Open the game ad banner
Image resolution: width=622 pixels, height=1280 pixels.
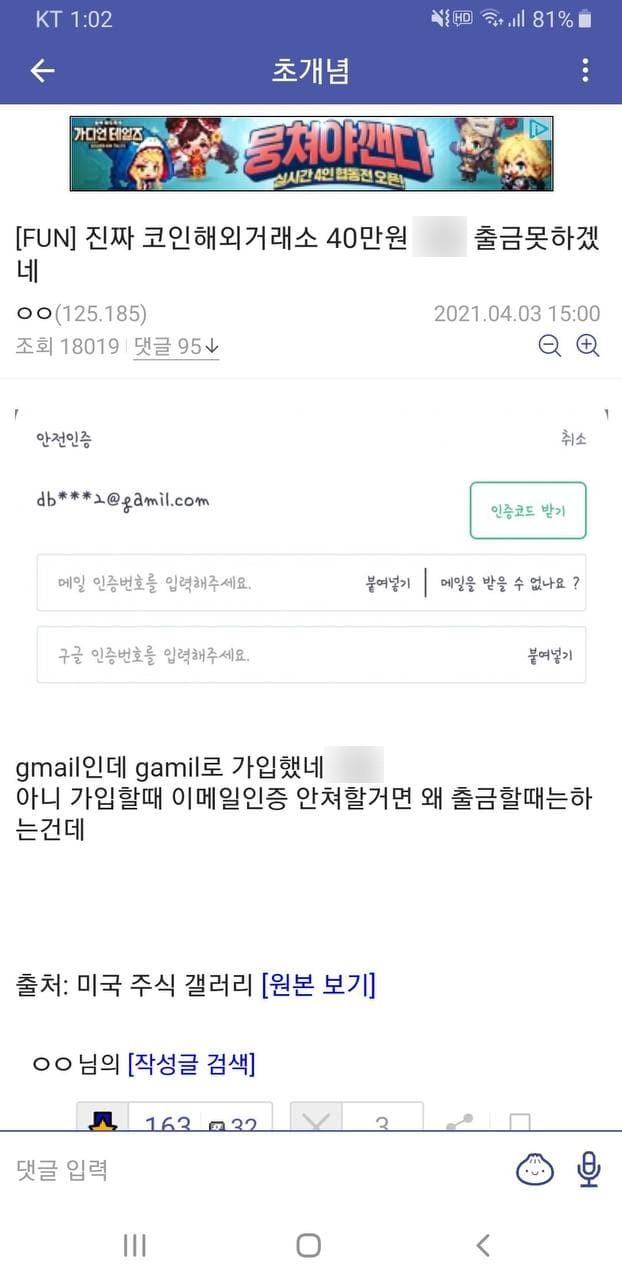pyautogui.click(x=310, y=154)
